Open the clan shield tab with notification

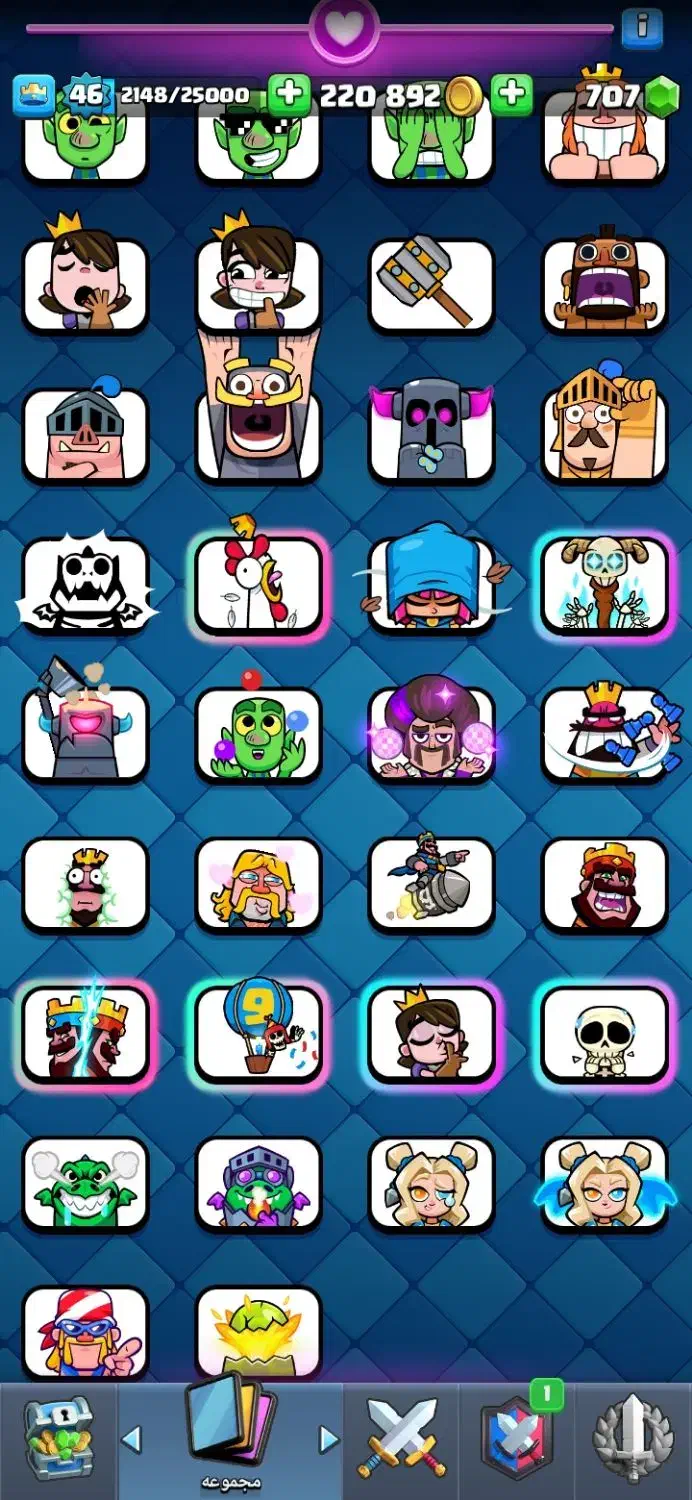515,1438
